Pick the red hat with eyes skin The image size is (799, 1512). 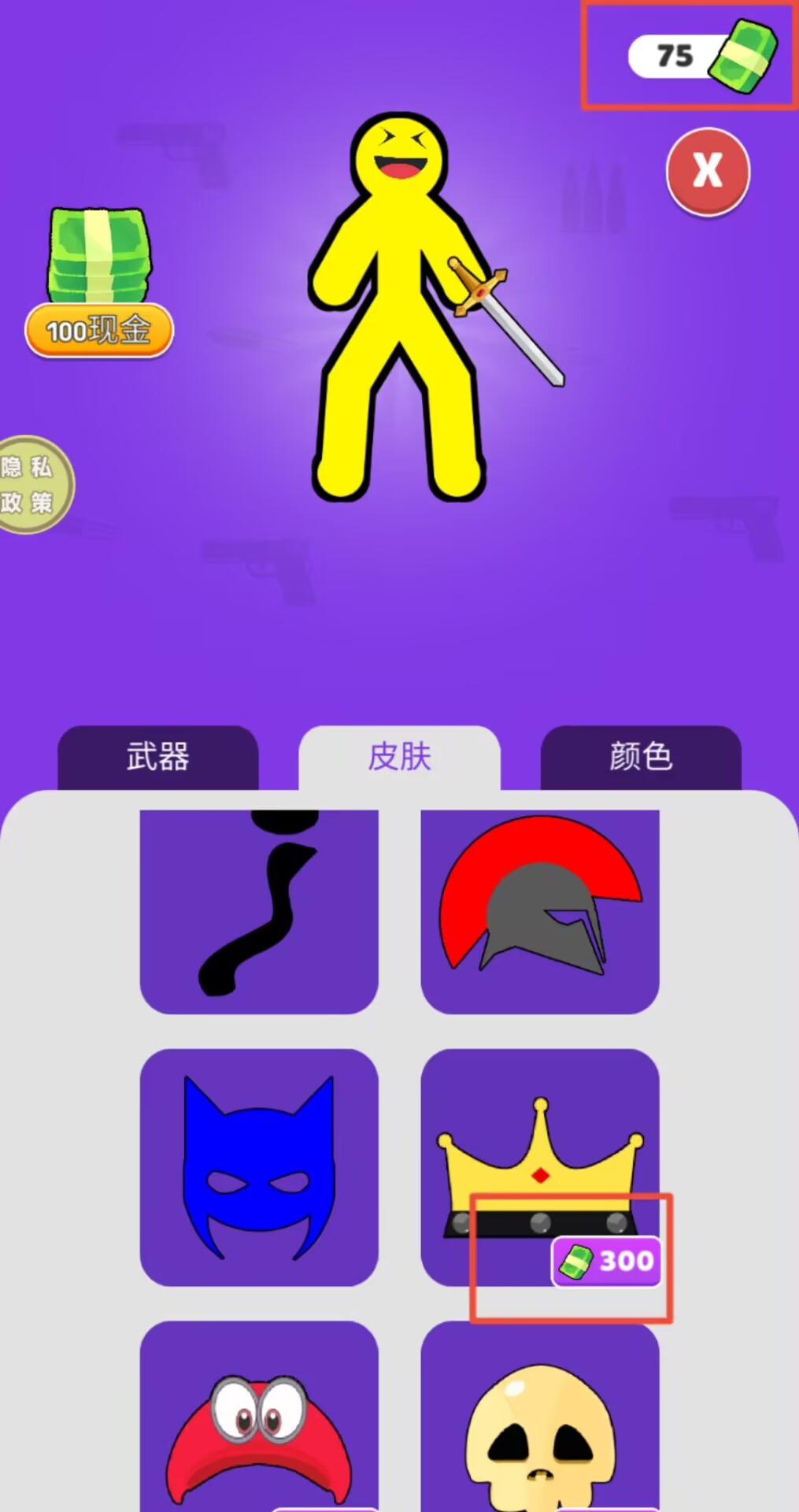click(x=259, y=1417)
